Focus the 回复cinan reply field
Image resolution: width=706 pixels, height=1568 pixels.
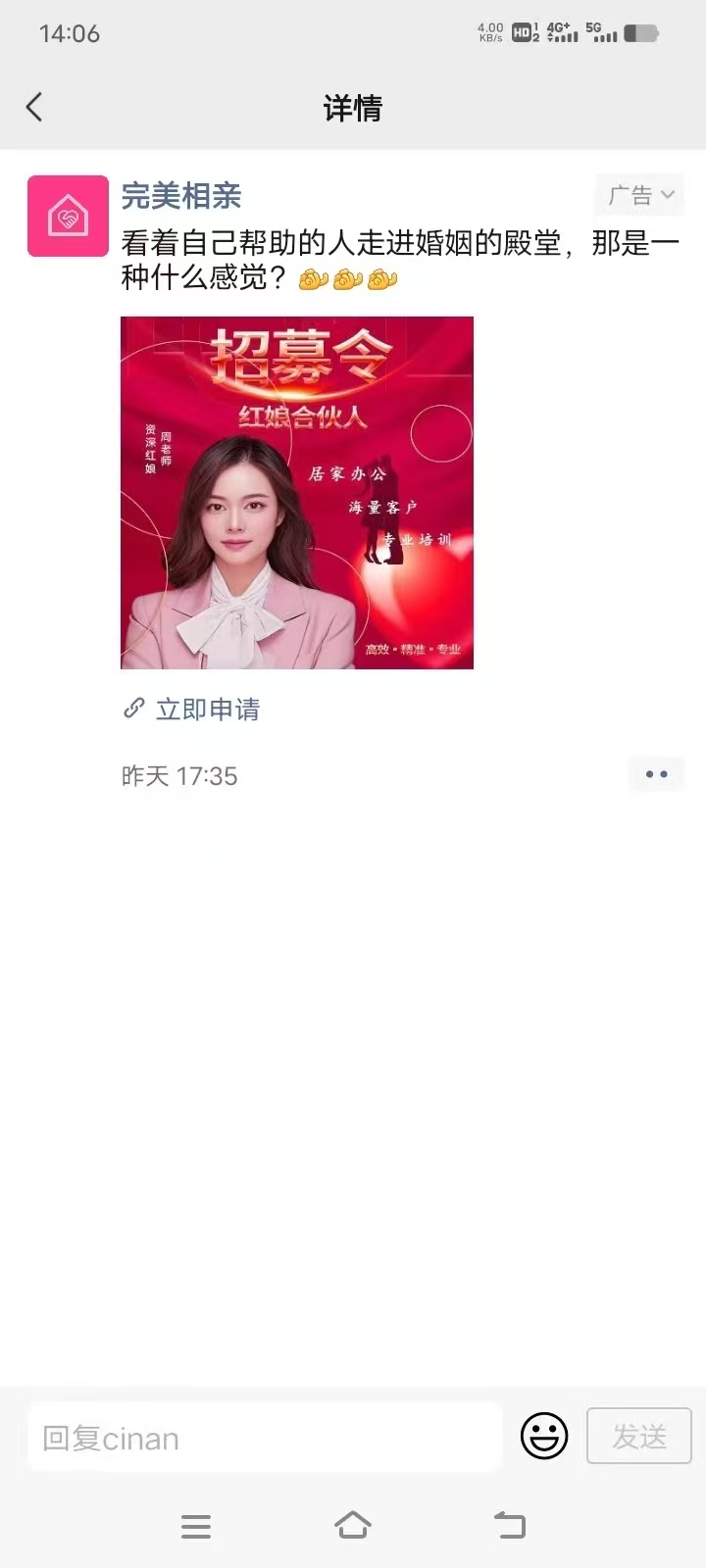point(265,1438)
